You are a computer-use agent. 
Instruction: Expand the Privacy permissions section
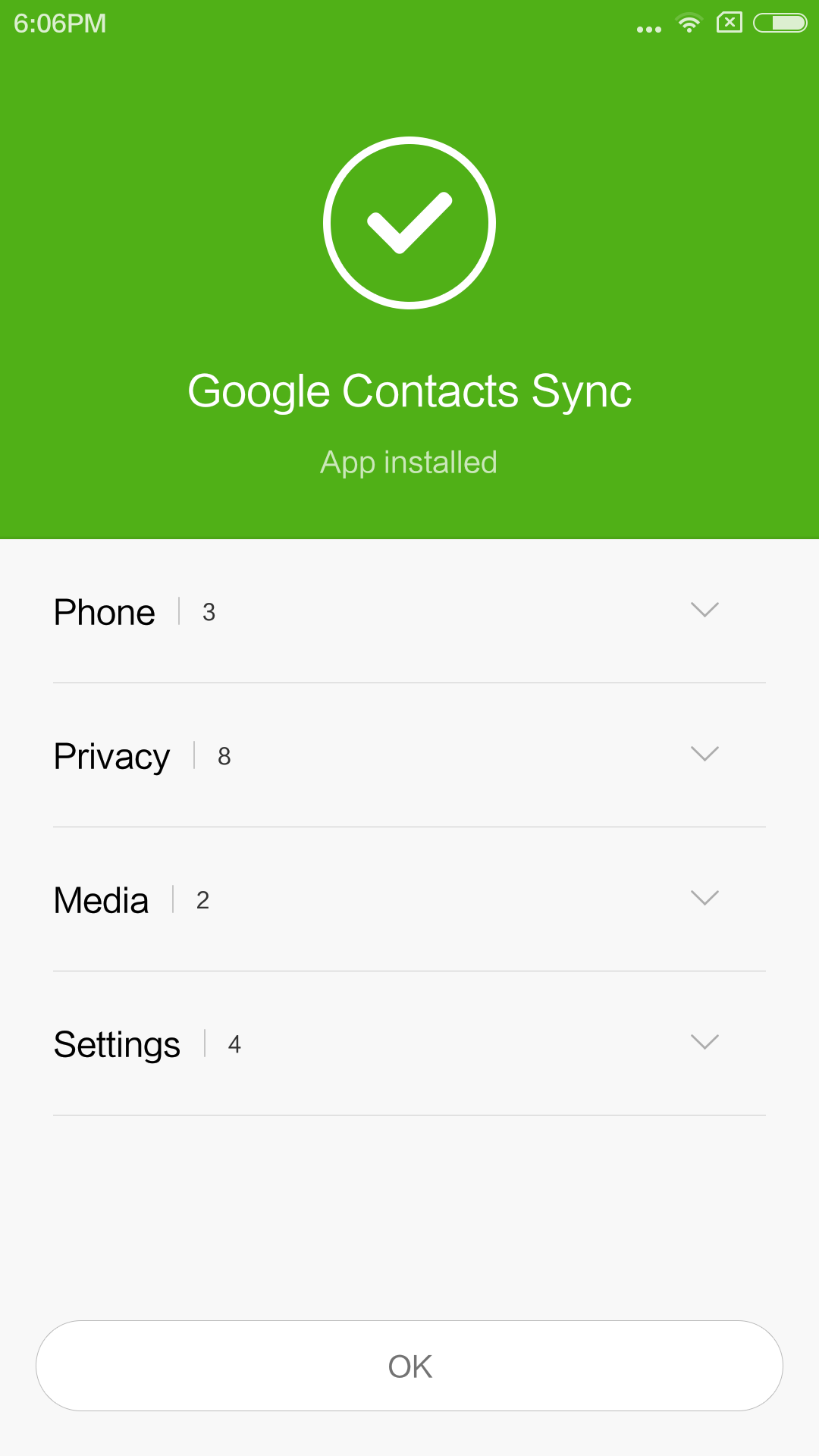[704, 755]
